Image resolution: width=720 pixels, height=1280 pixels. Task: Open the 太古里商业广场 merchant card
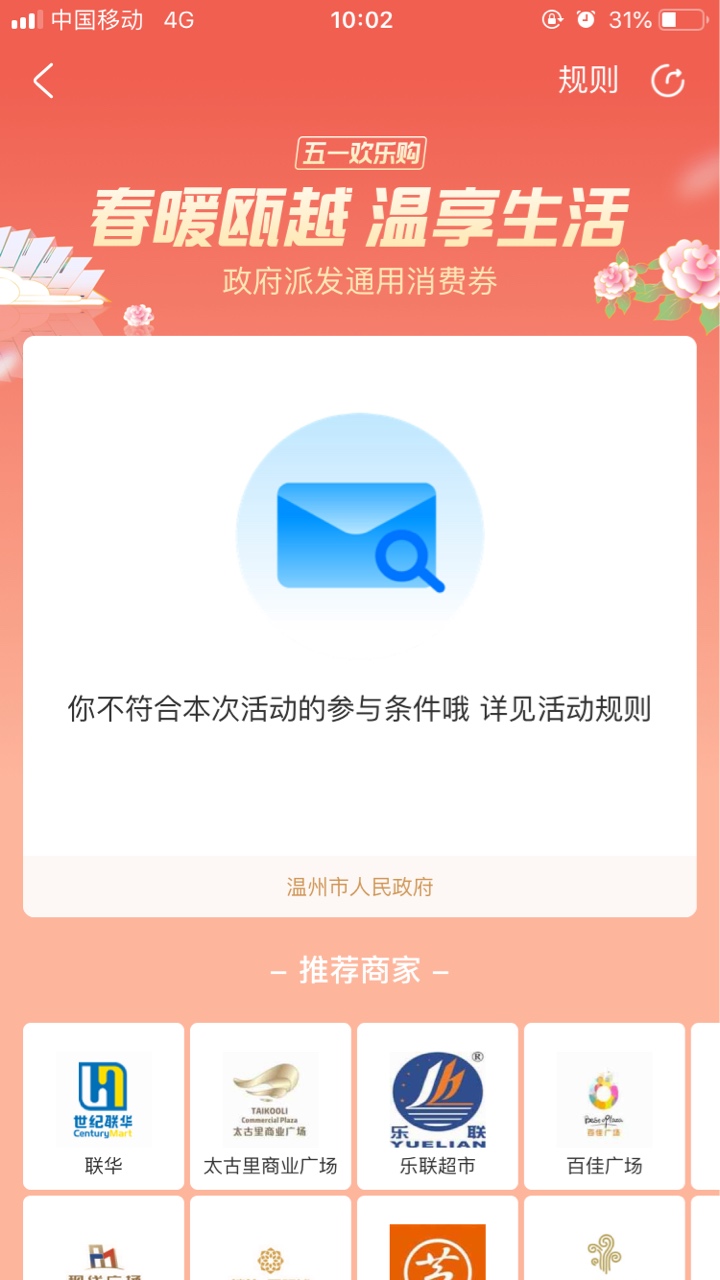click(x=270, y=1106)
